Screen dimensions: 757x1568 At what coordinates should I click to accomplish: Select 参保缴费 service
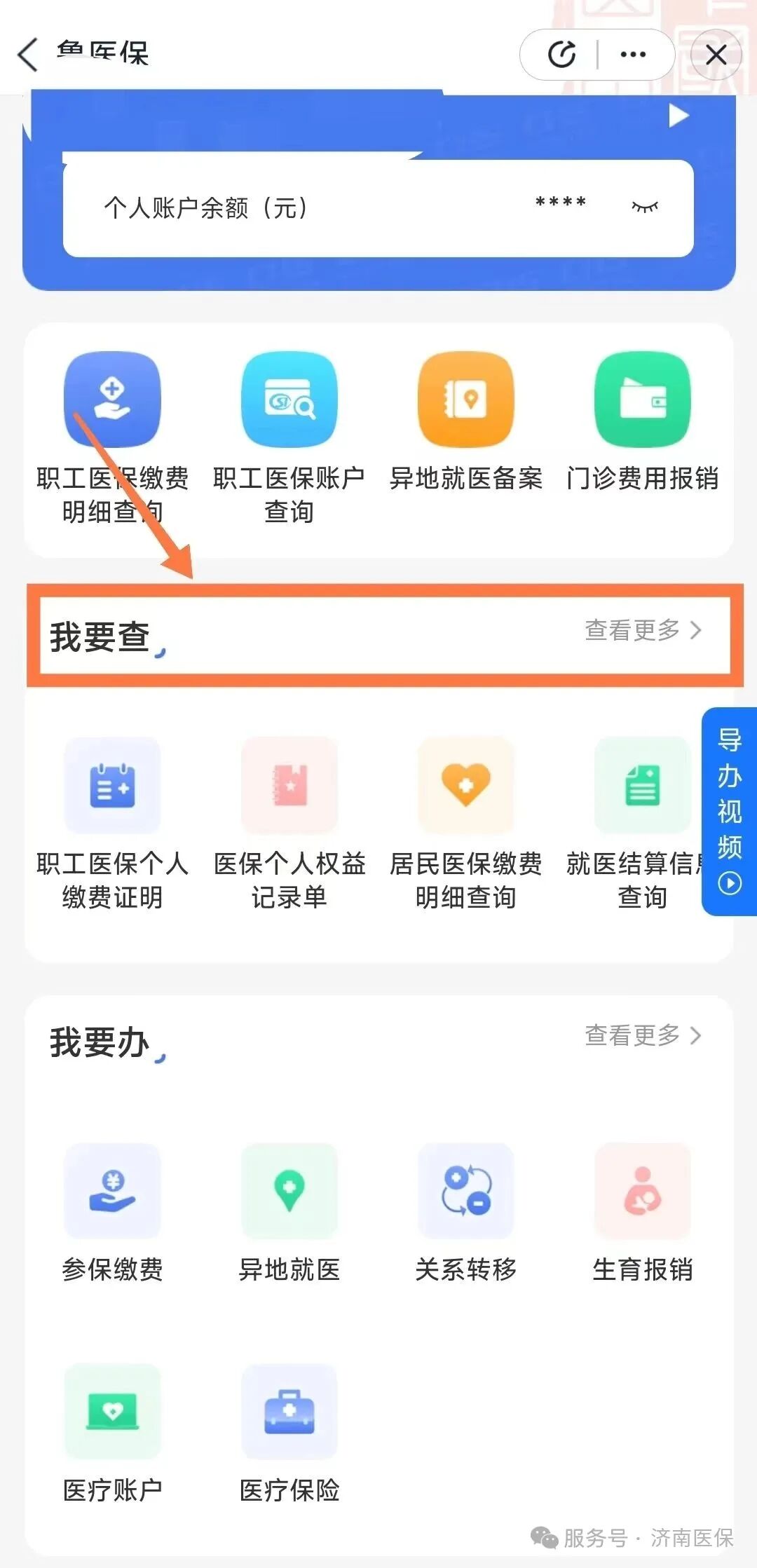click(112, 1191)
